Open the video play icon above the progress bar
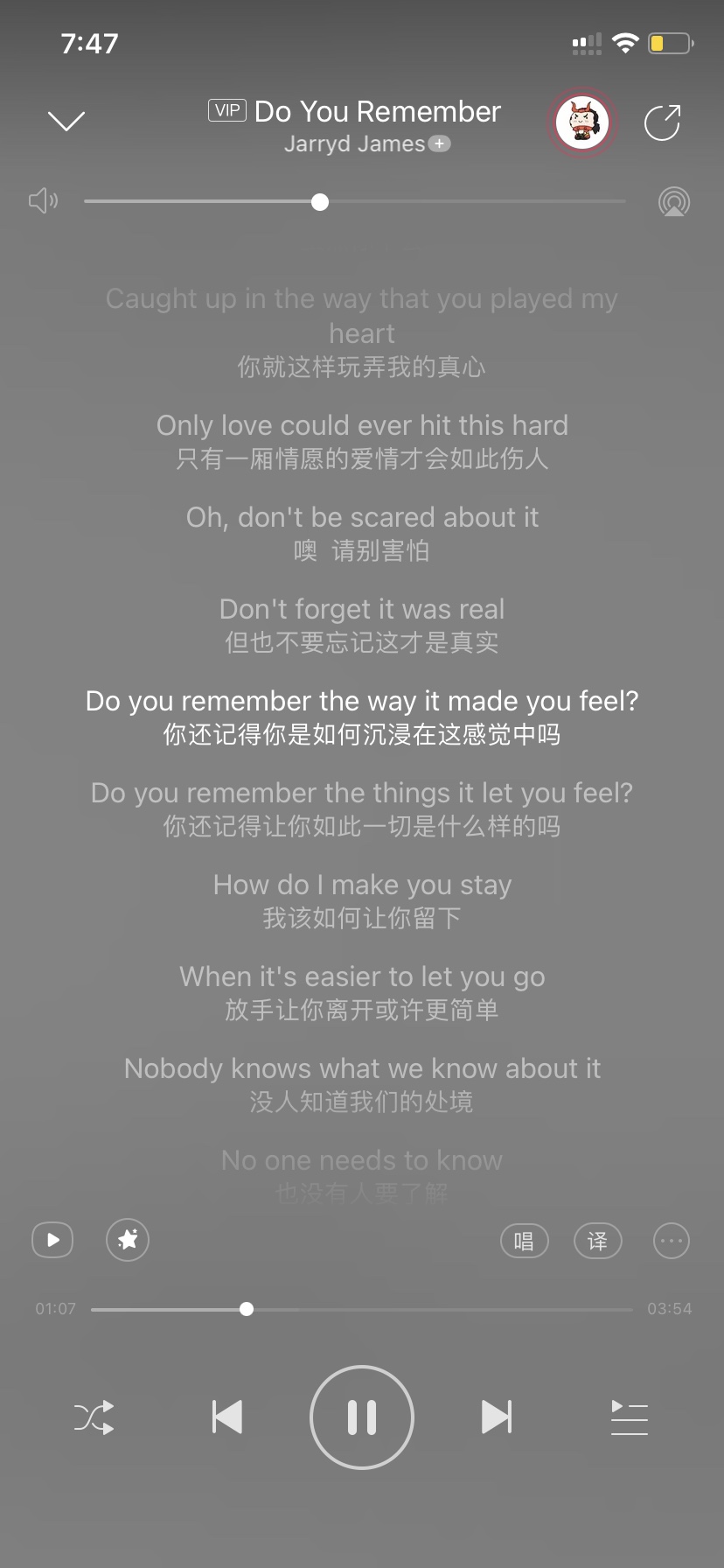Screen dimensions: 724x1568 52,1240
